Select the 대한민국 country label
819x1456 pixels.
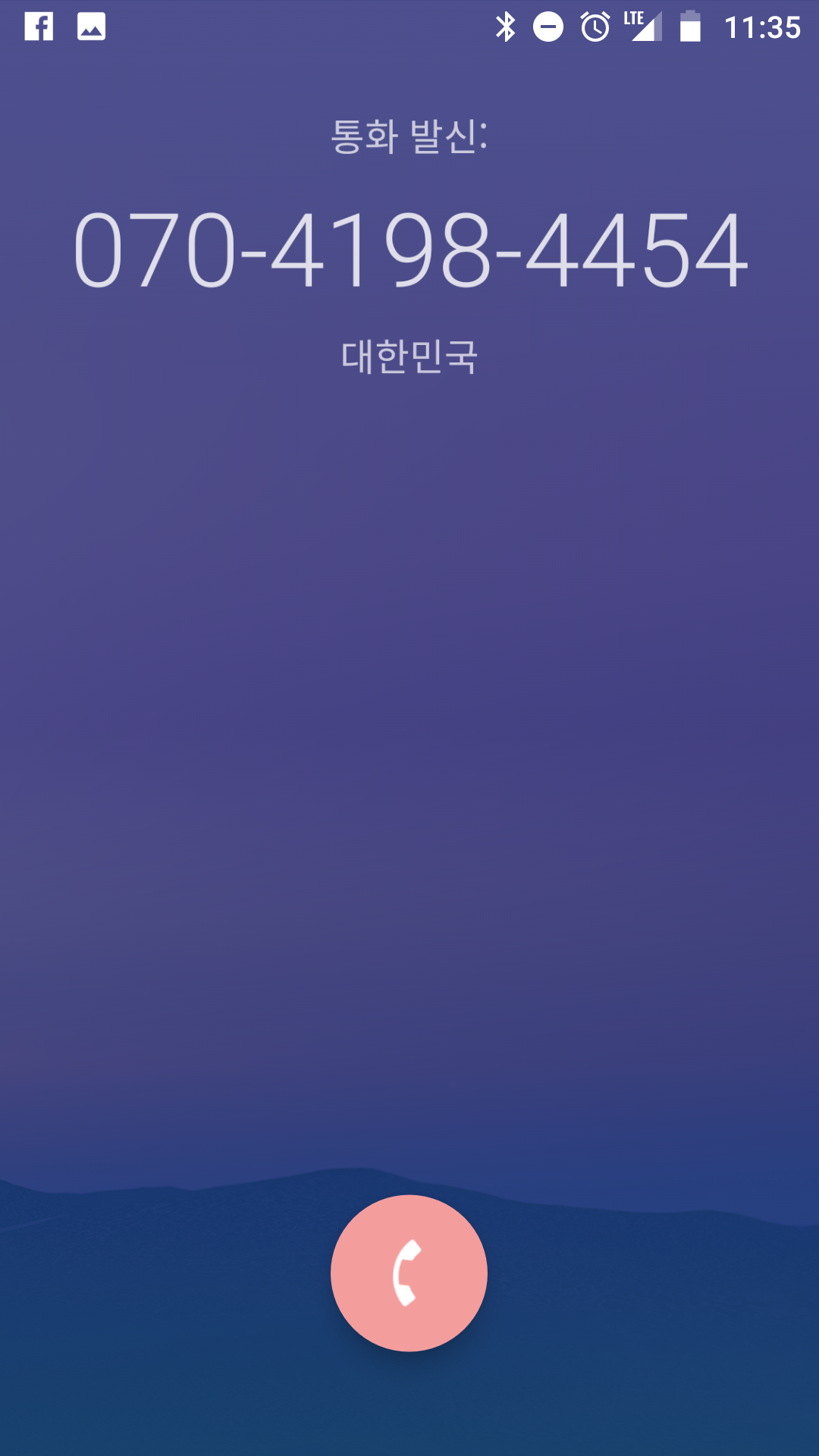coord(409,356)
